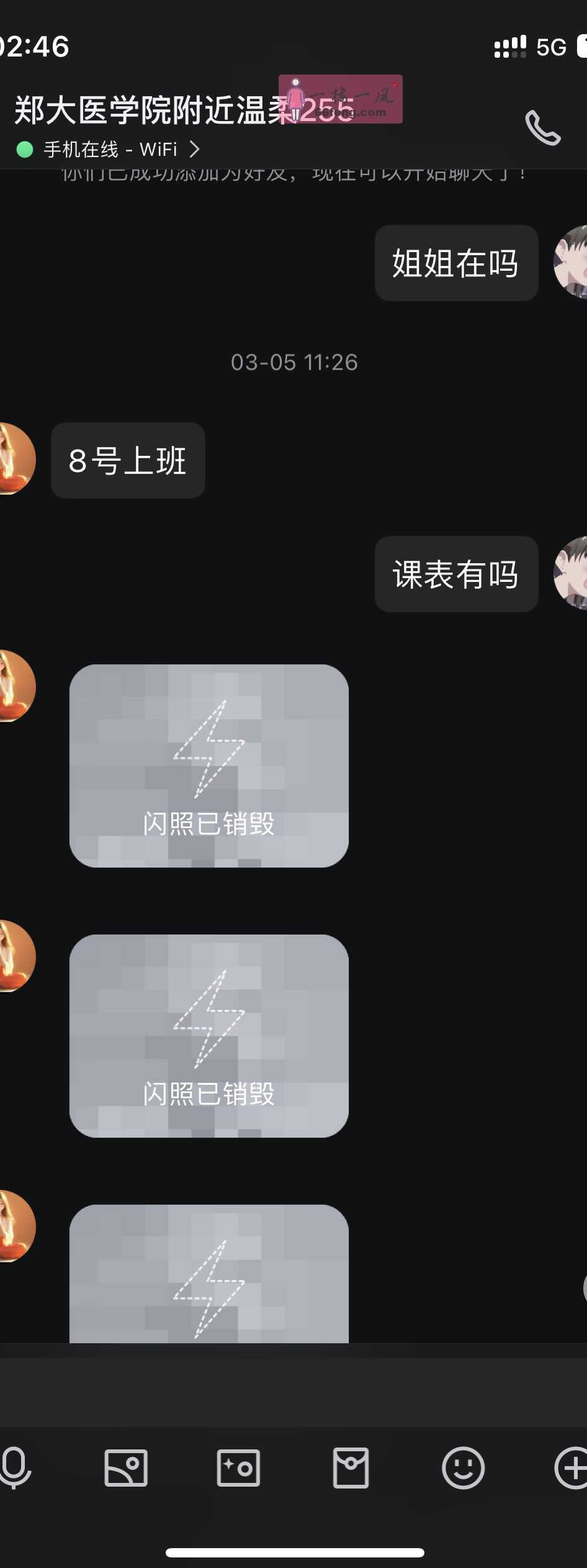Record a voice message with the microphone

[15, 1468]
